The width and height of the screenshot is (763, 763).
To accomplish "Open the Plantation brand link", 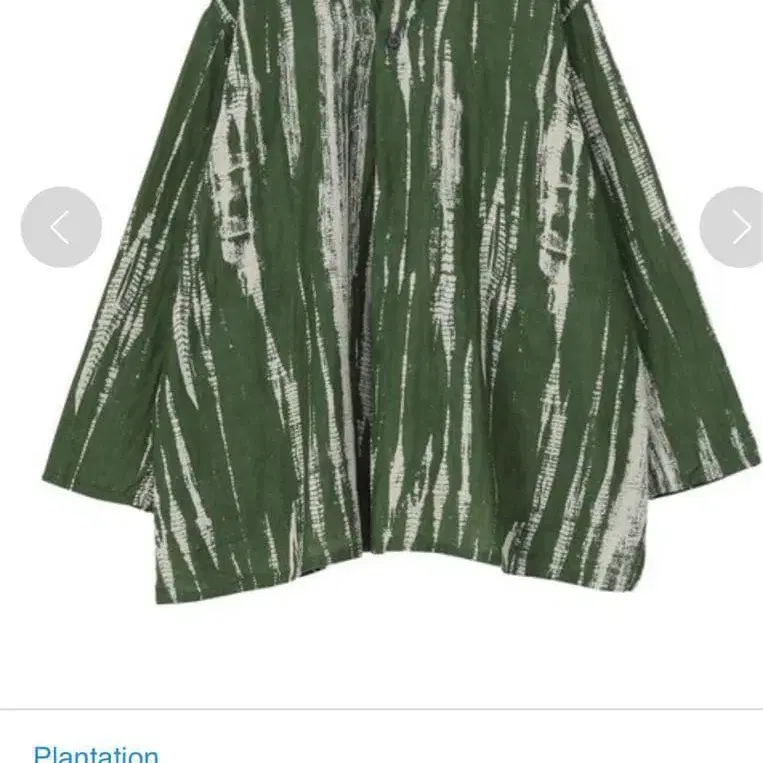I will (96, 753).
